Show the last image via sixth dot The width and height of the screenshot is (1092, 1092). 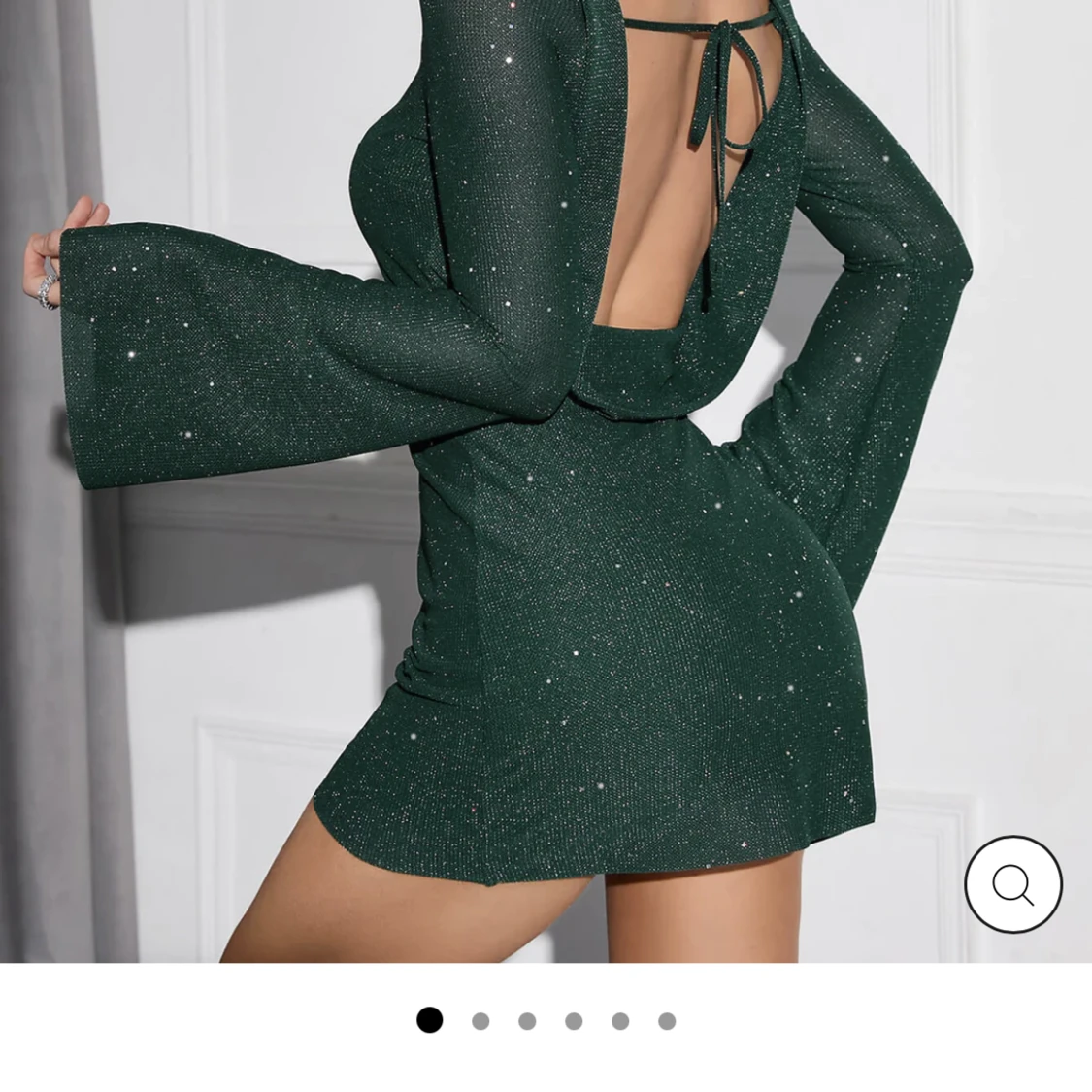[x=667, y=1021]
